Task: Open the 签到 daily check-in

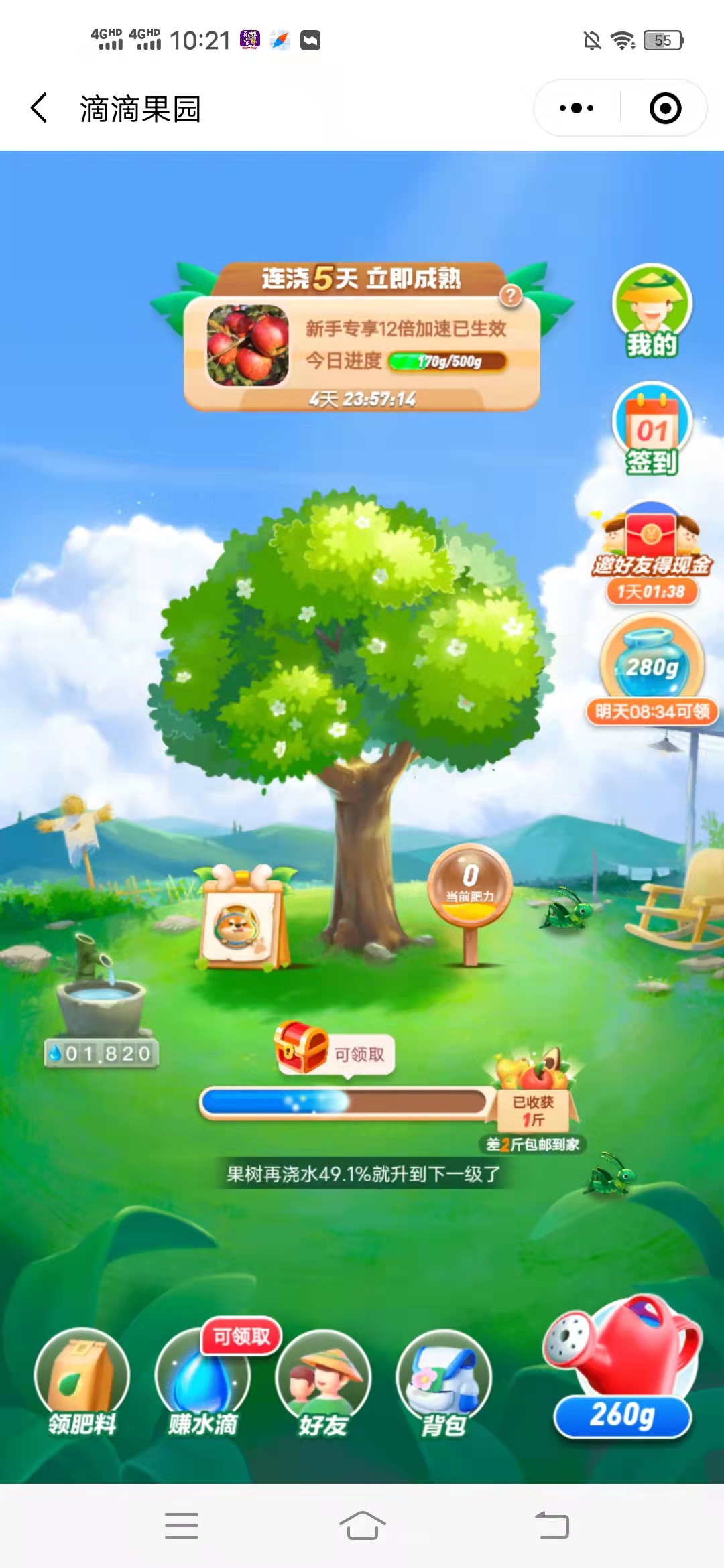Action: point(652,429)
